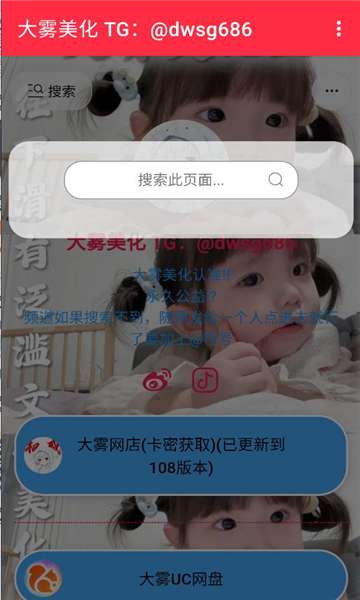The width and height of the screenshot is (360, 600).
Task: Focus the 搜索此页面 search field
Action: point(181,180)
